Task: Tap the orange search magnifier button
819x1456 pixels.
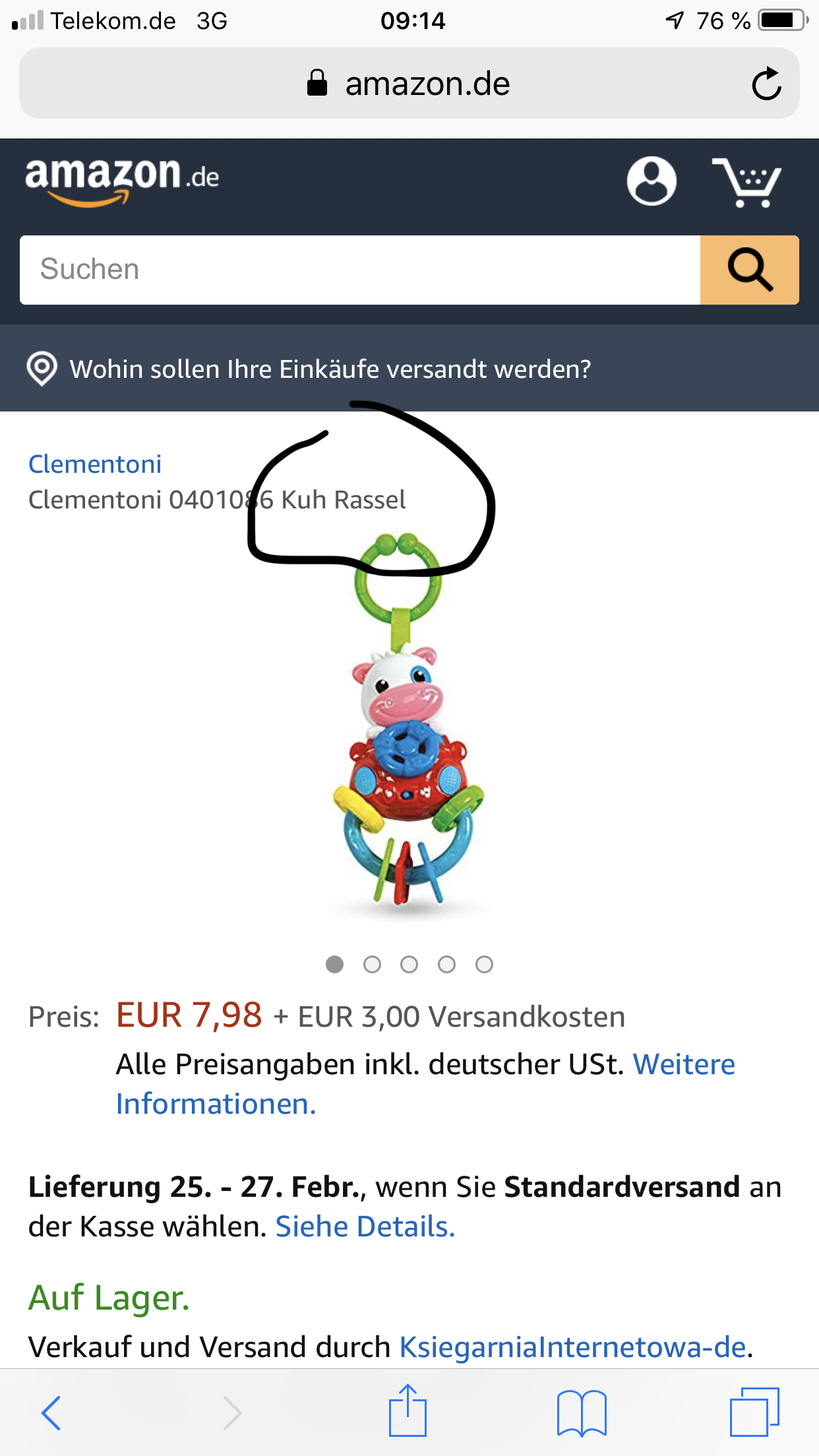Action: tap(749, 270)
